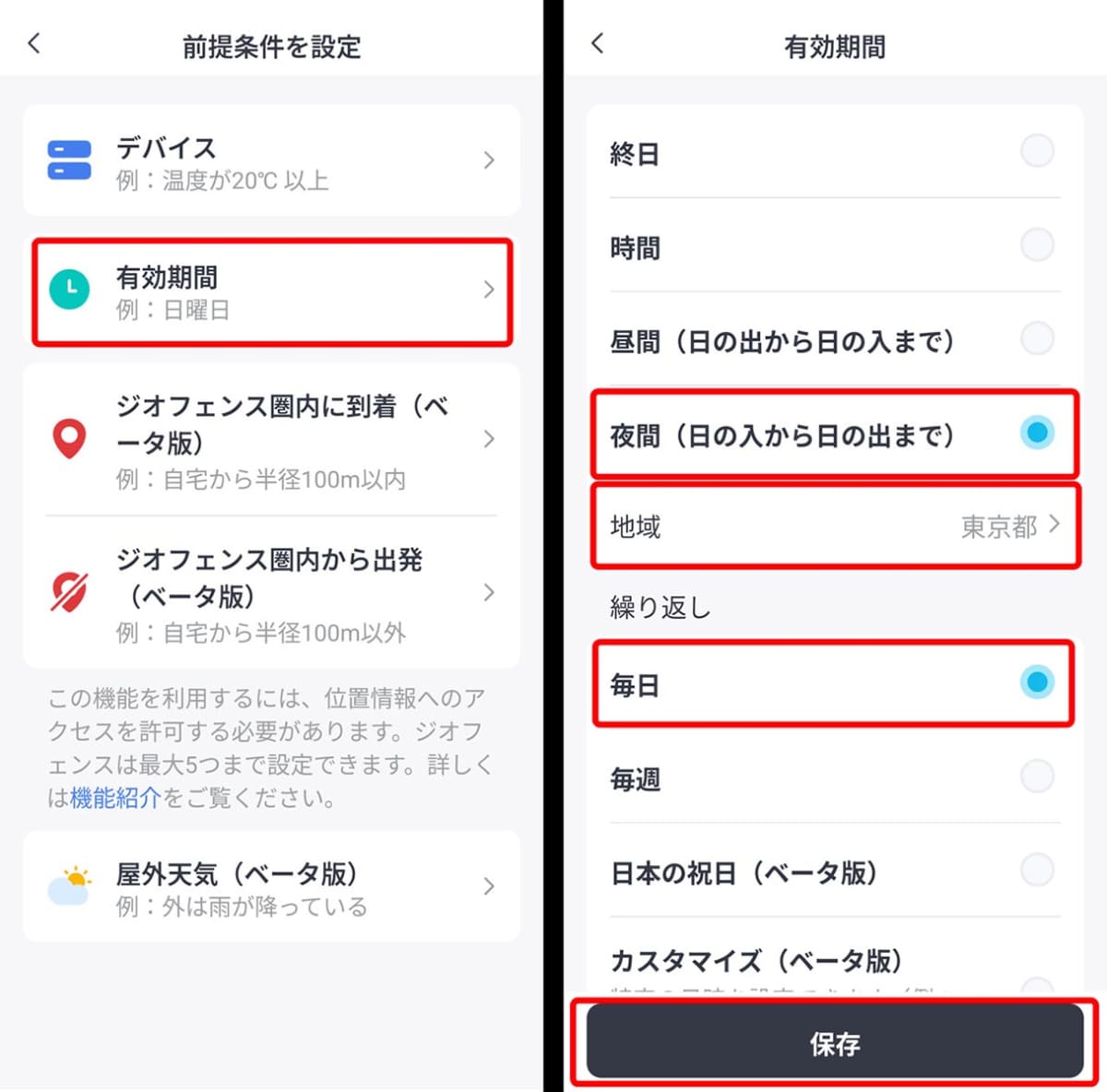
Task: Tap the 保存 button
Action: point(834,1043)
